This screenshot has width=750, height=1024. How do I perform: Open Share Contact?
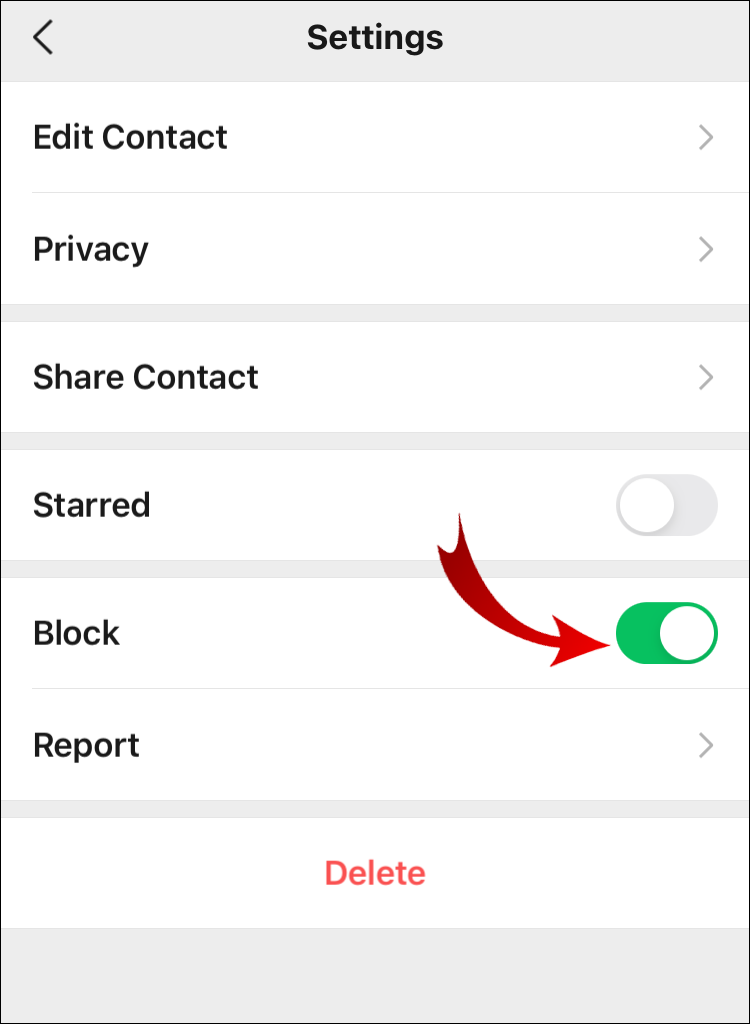374,377
